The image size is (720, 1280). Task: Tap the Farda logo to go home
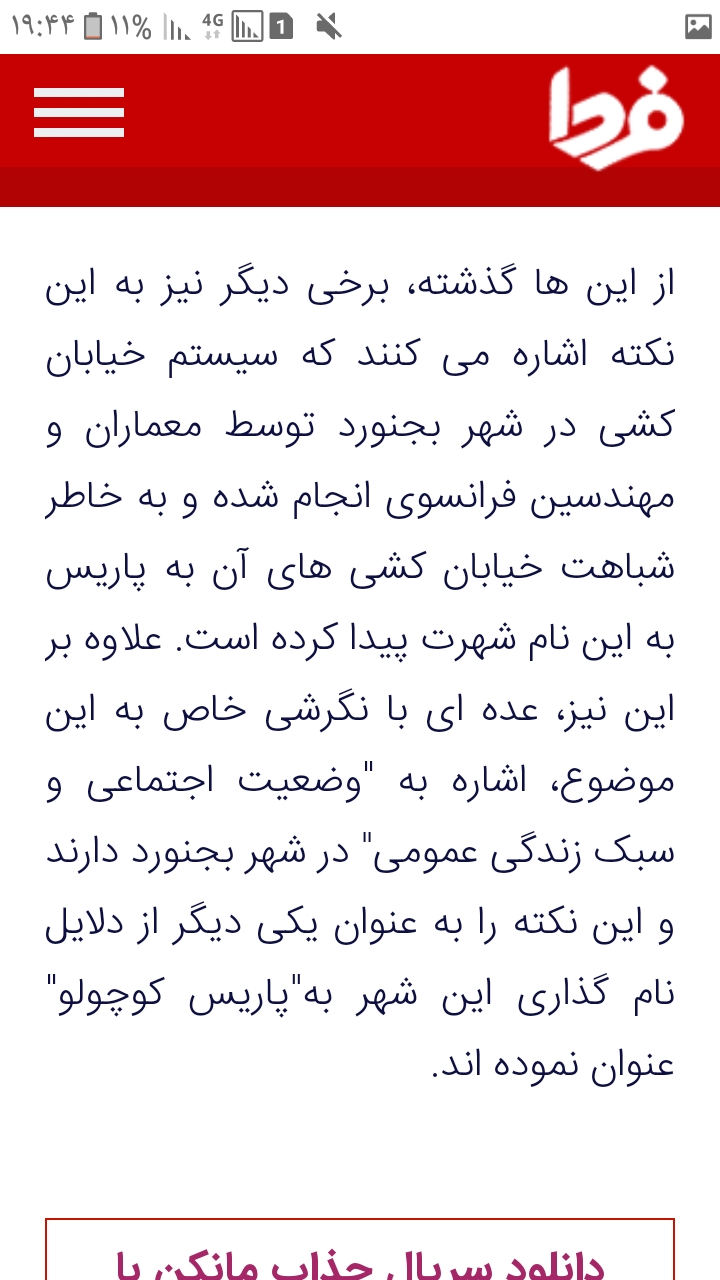tap(614, 118)
